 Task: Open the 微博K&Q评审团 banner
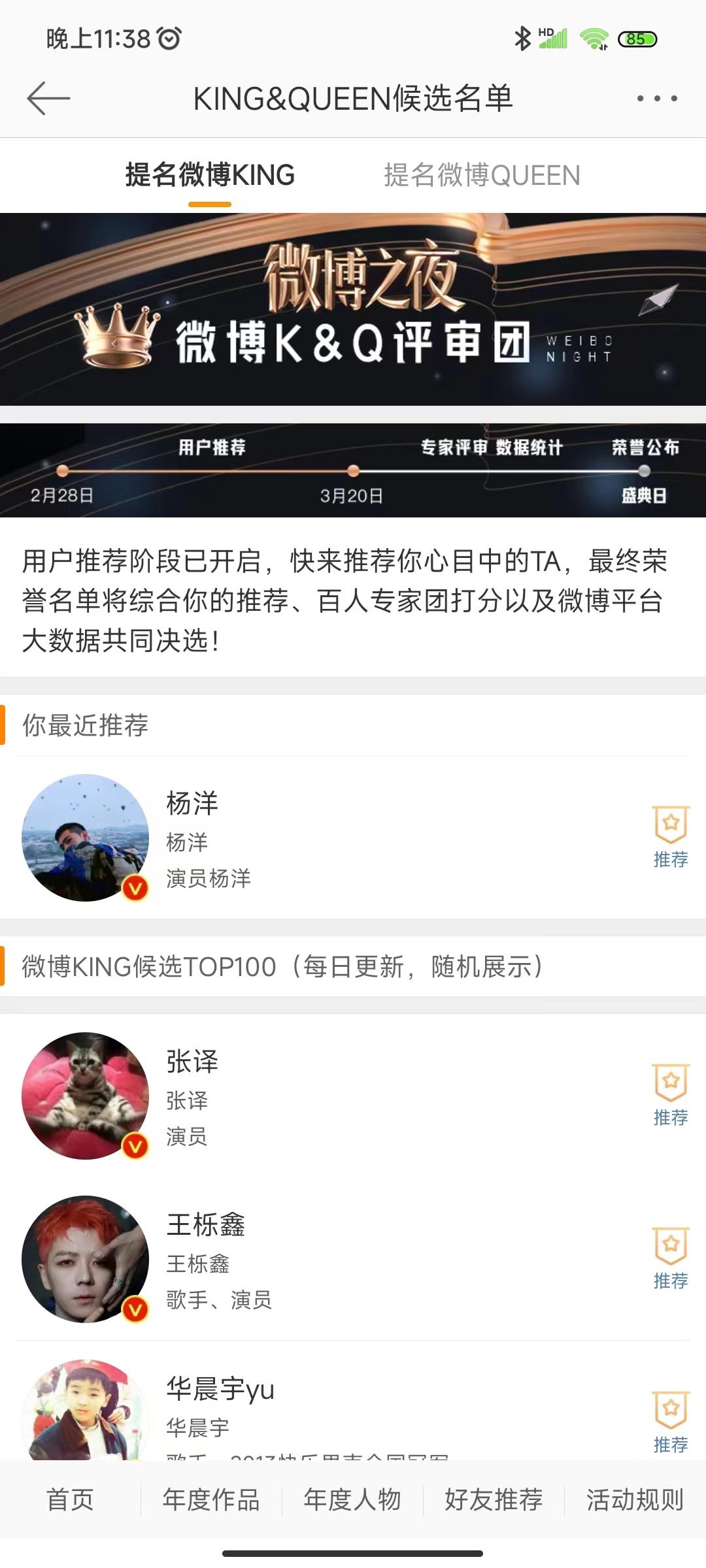click(x=353, y=309)
